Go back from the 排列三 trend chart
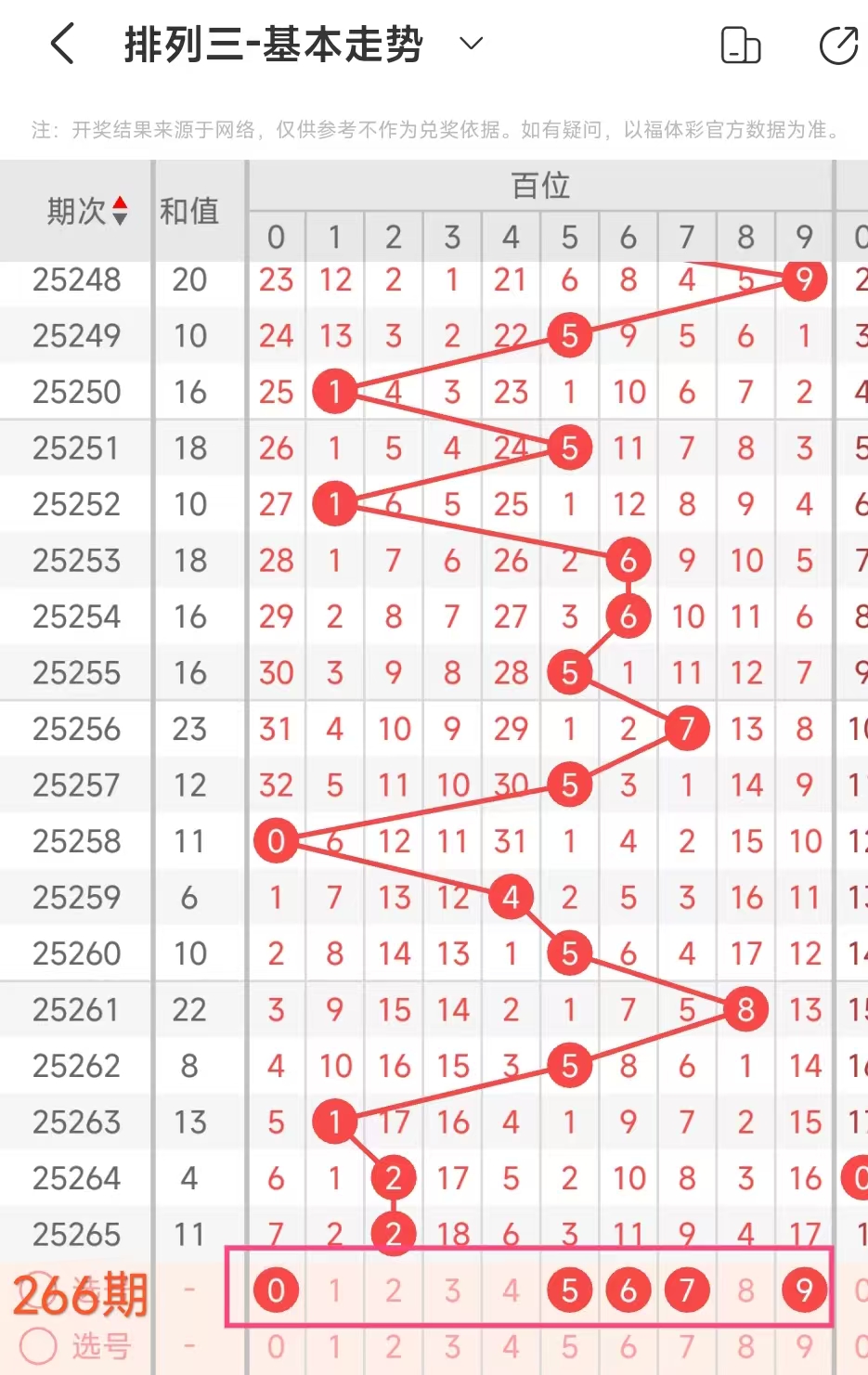868x1375 pixels. tap(62, 45)
